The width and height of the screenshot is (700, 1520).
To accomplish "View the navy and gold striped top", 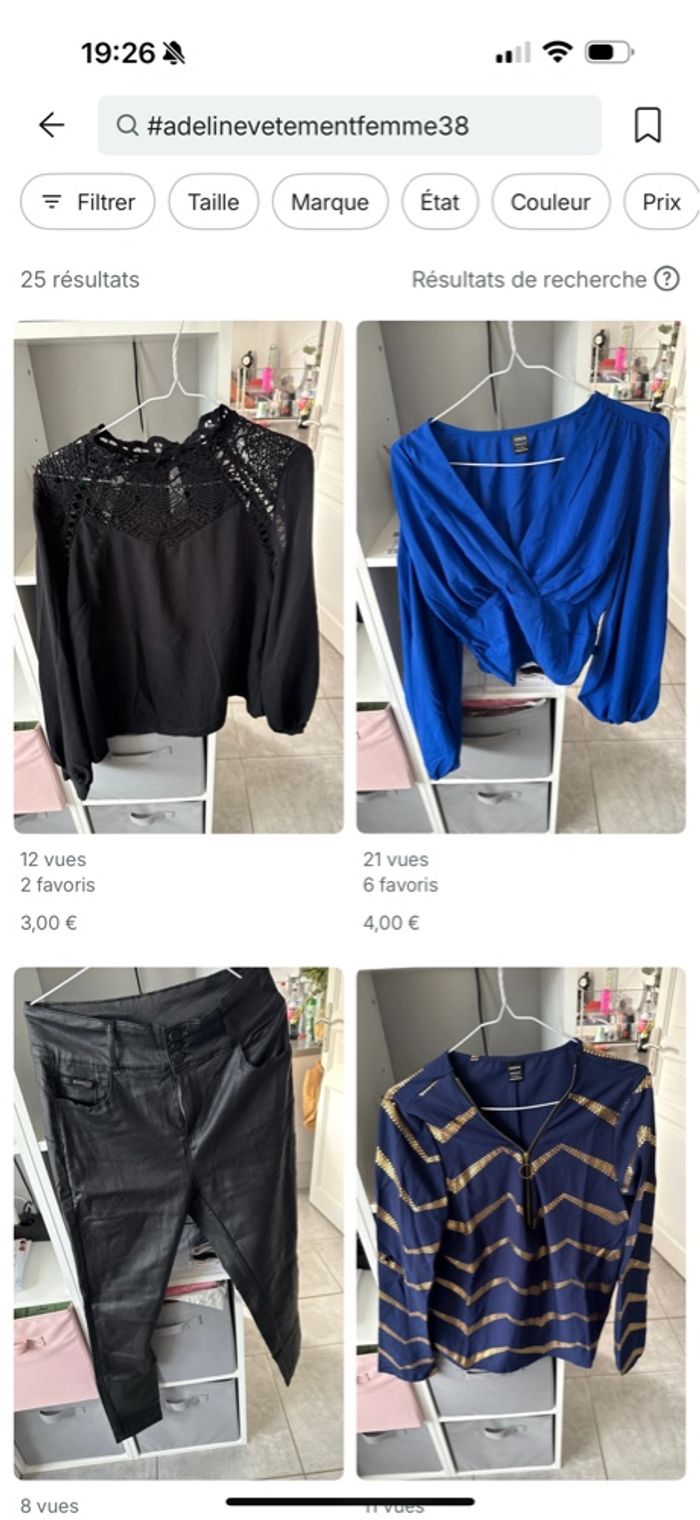I will coord(521,1222).
